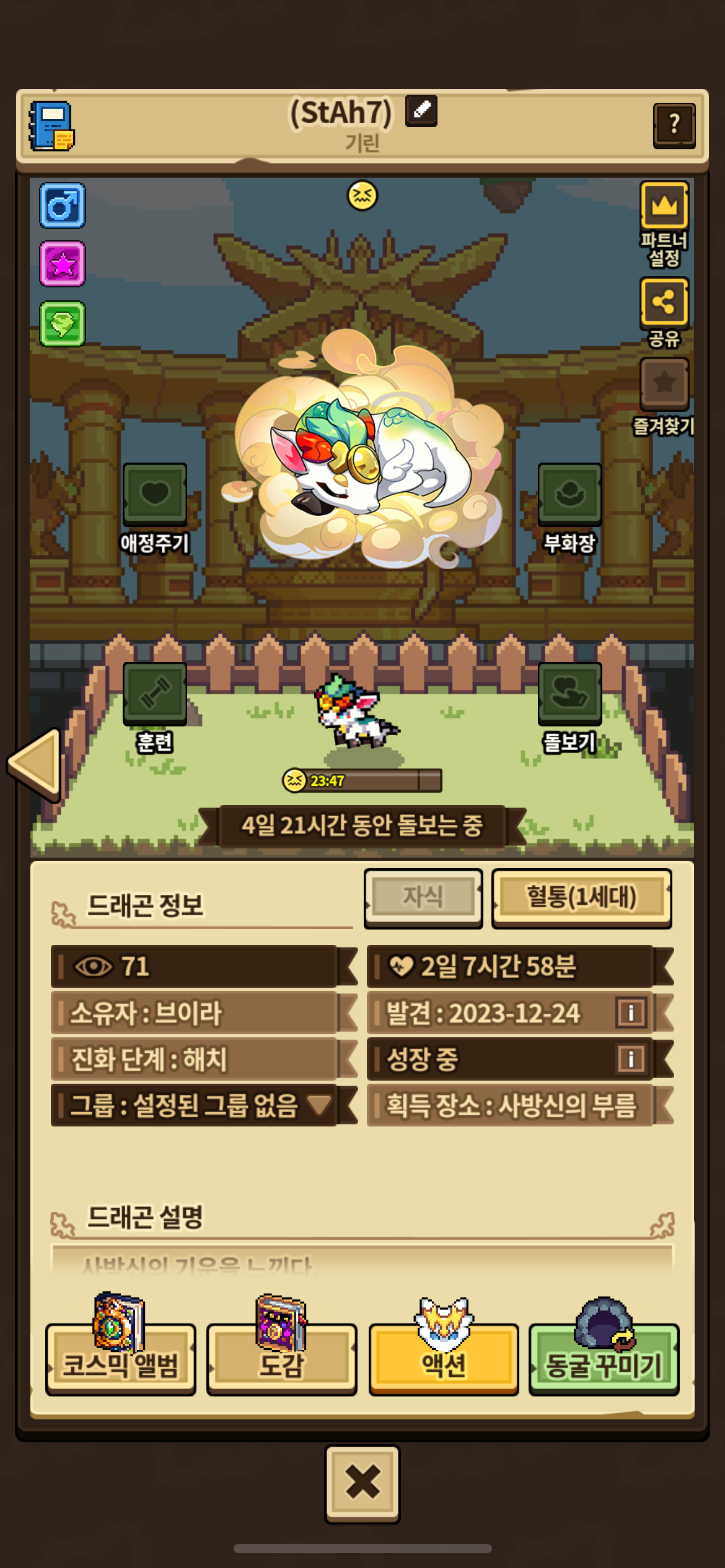The image size is (725, 1568).
Task: Close the dragon info window
Action: coord(362,1483)
